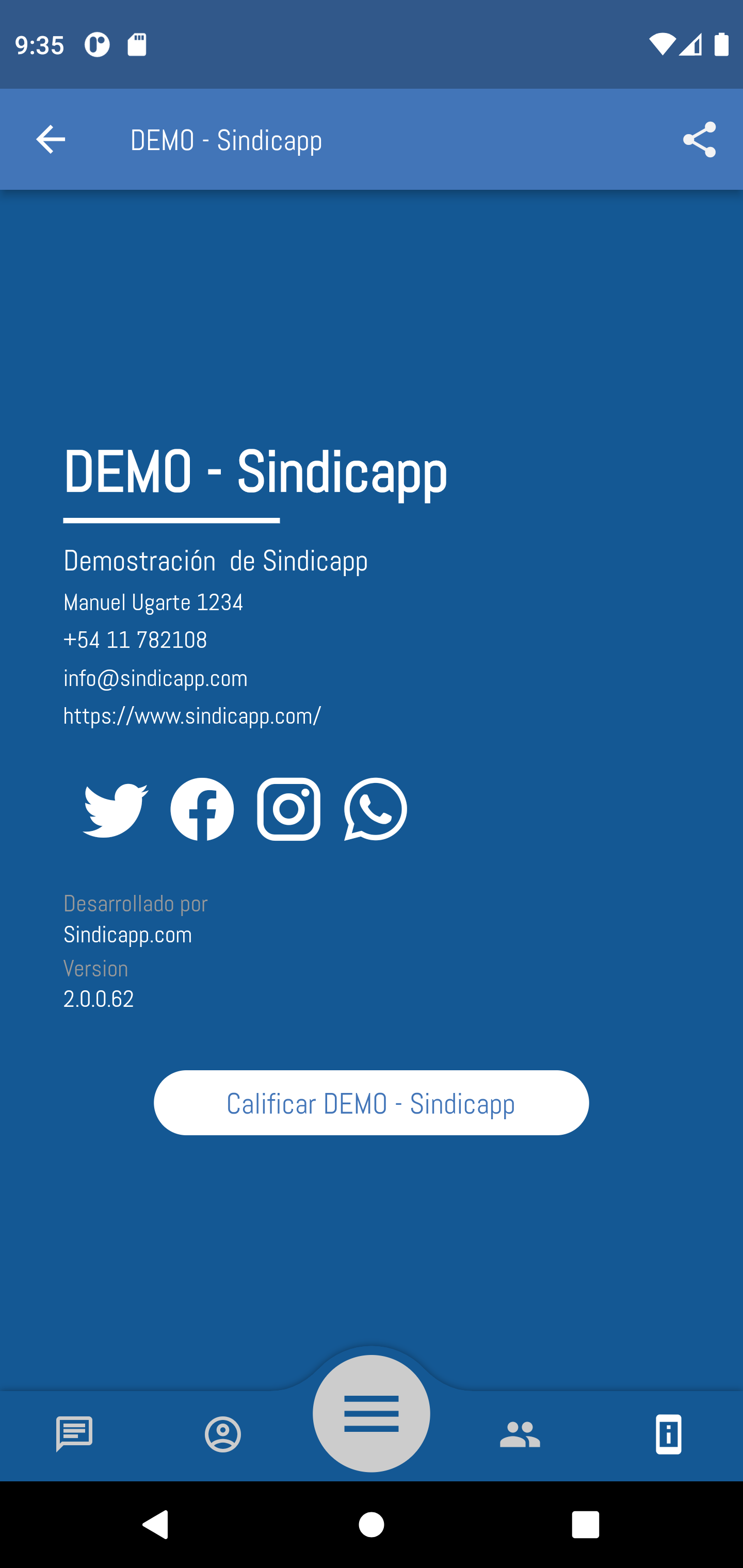Go to the Android home screen
The height and width of the screenshot is (1568, 743).
click(x=371, y=1525)
